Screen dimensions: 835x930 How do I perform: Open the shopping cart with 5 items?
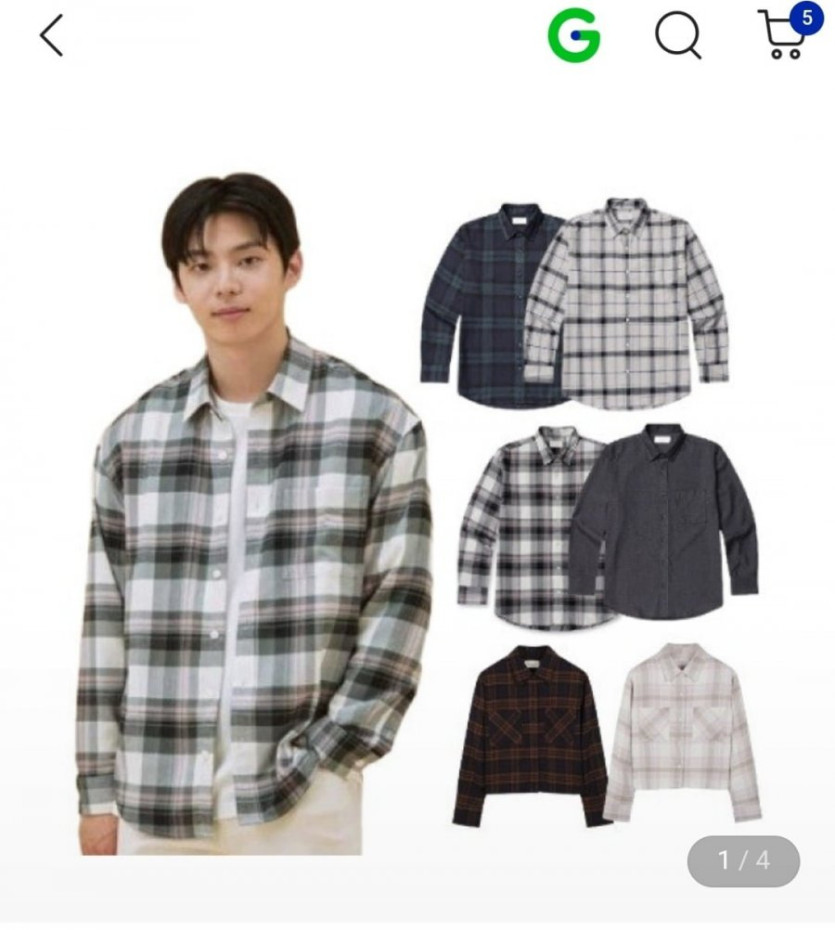(x=784, y=36)
